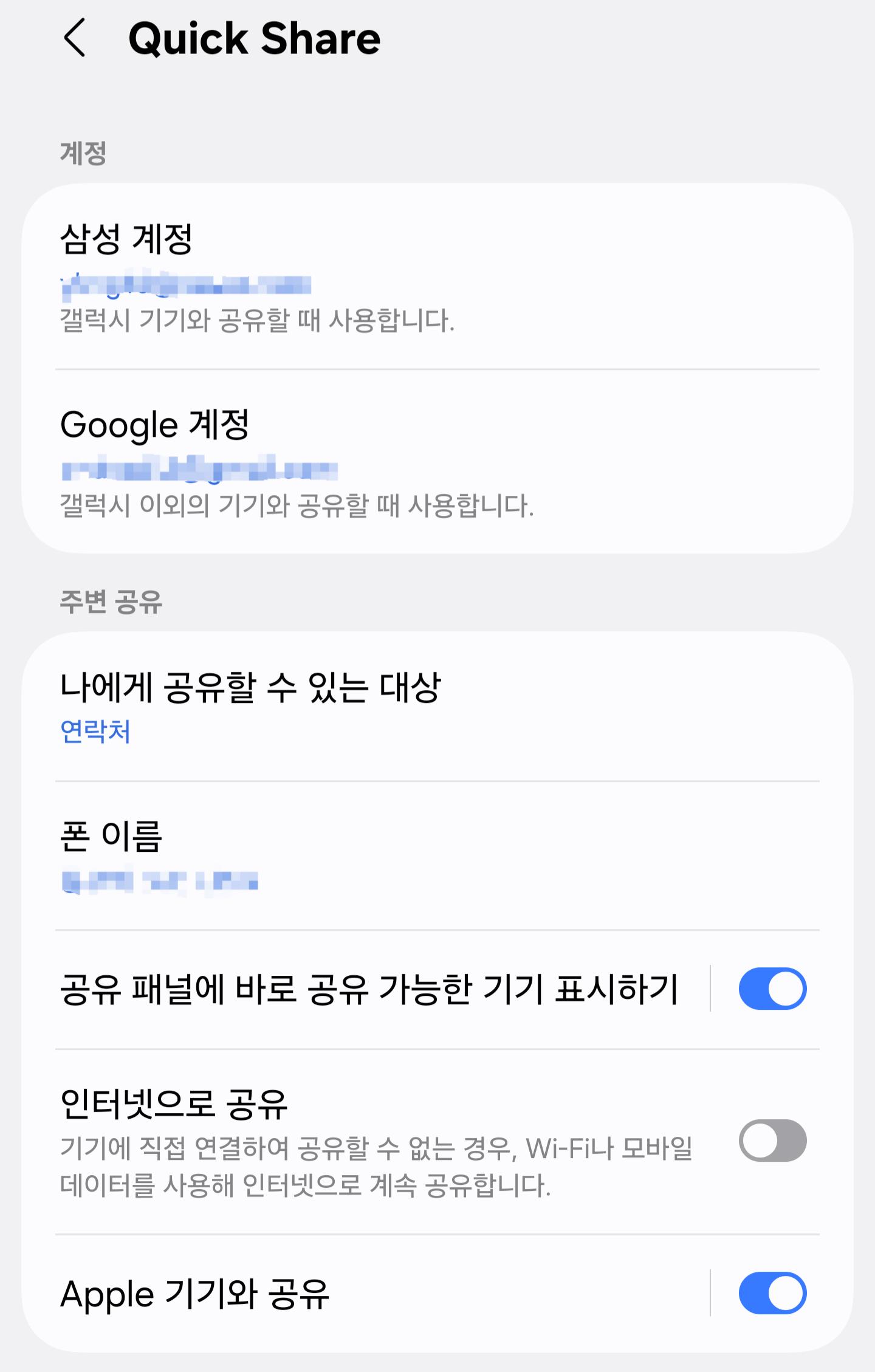
Task: Open the Google 계정 row
Action: click(x=437, y=462)
